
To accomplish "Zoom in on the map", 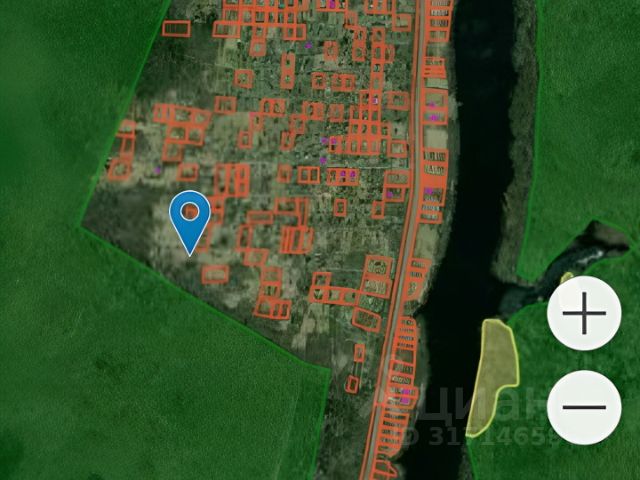I will tap(585, 315).
